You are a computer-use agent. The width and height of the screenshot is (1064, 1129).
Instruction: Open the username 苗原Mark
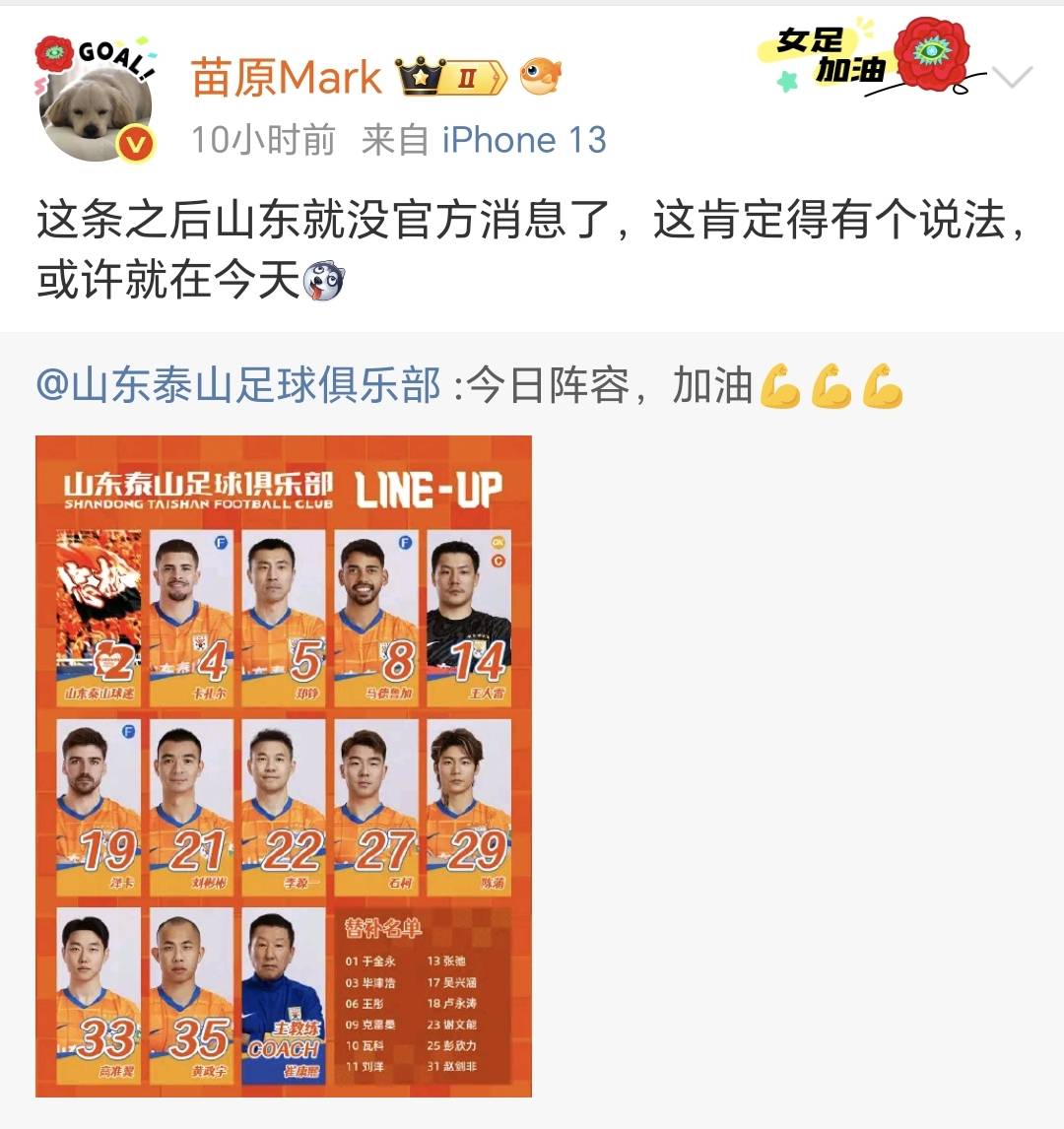click(x=286, y=77)
